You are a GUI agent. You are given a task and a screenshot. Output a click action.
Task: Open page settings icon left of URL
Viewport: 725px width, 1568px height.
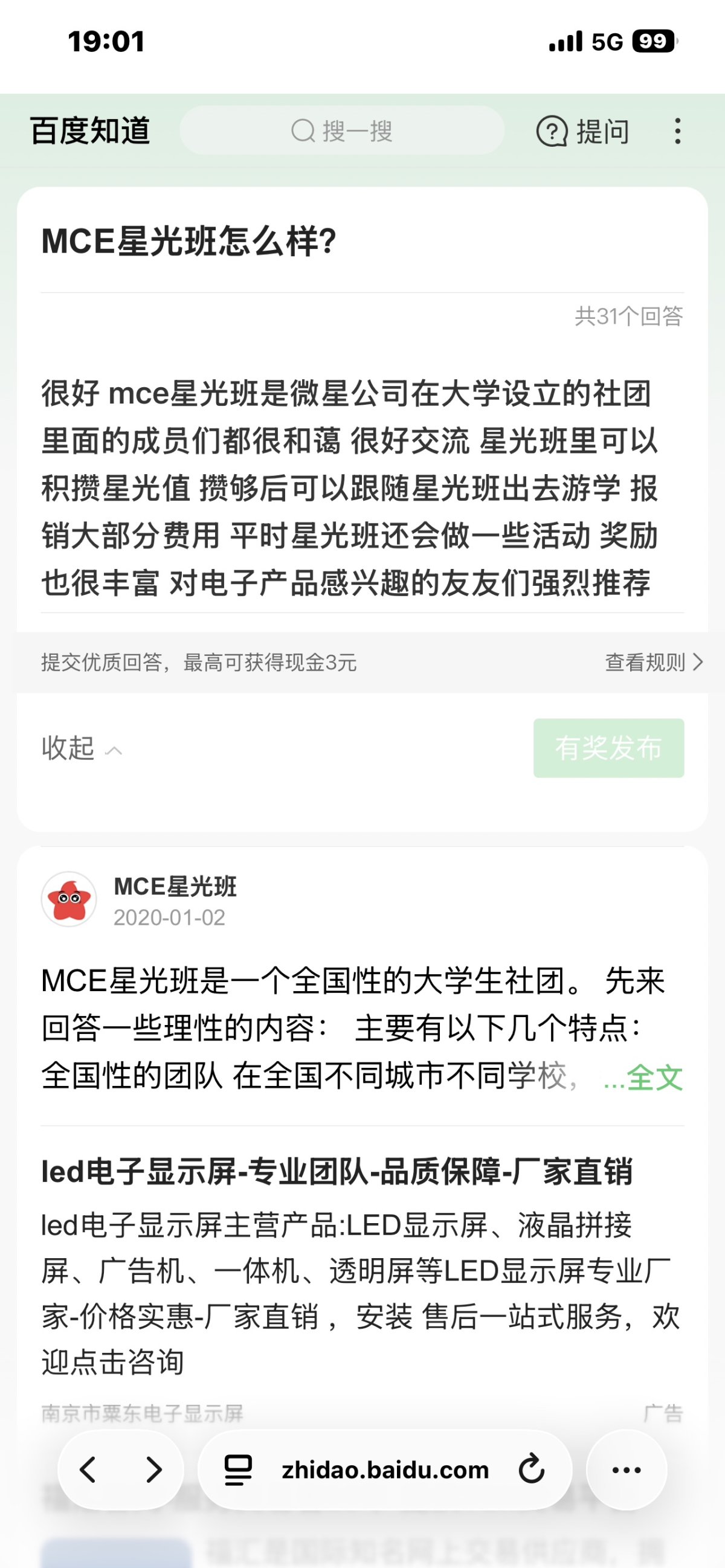tap(238, 1470)
